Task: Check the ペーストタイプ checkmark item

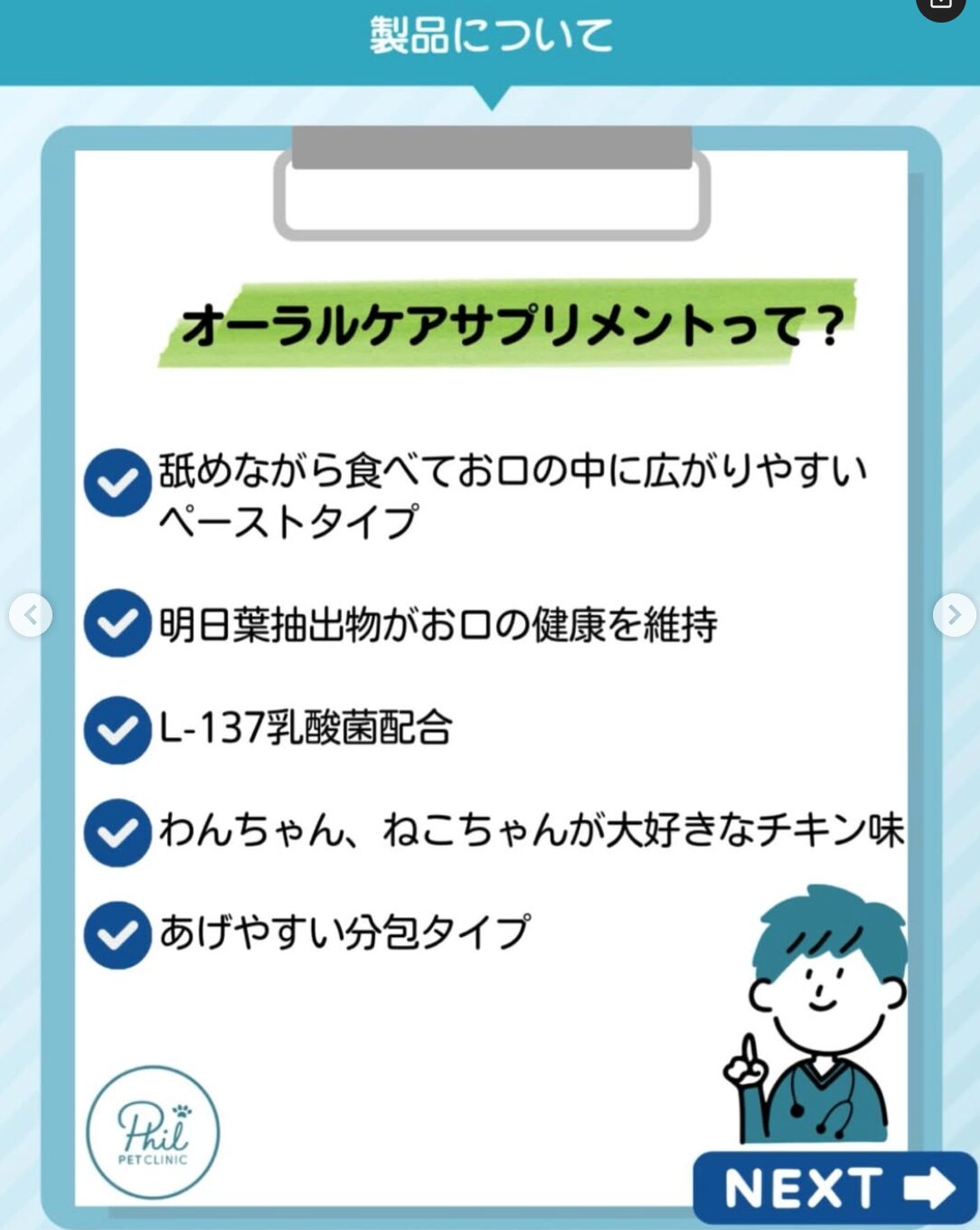Action: (x=116, y=481)
